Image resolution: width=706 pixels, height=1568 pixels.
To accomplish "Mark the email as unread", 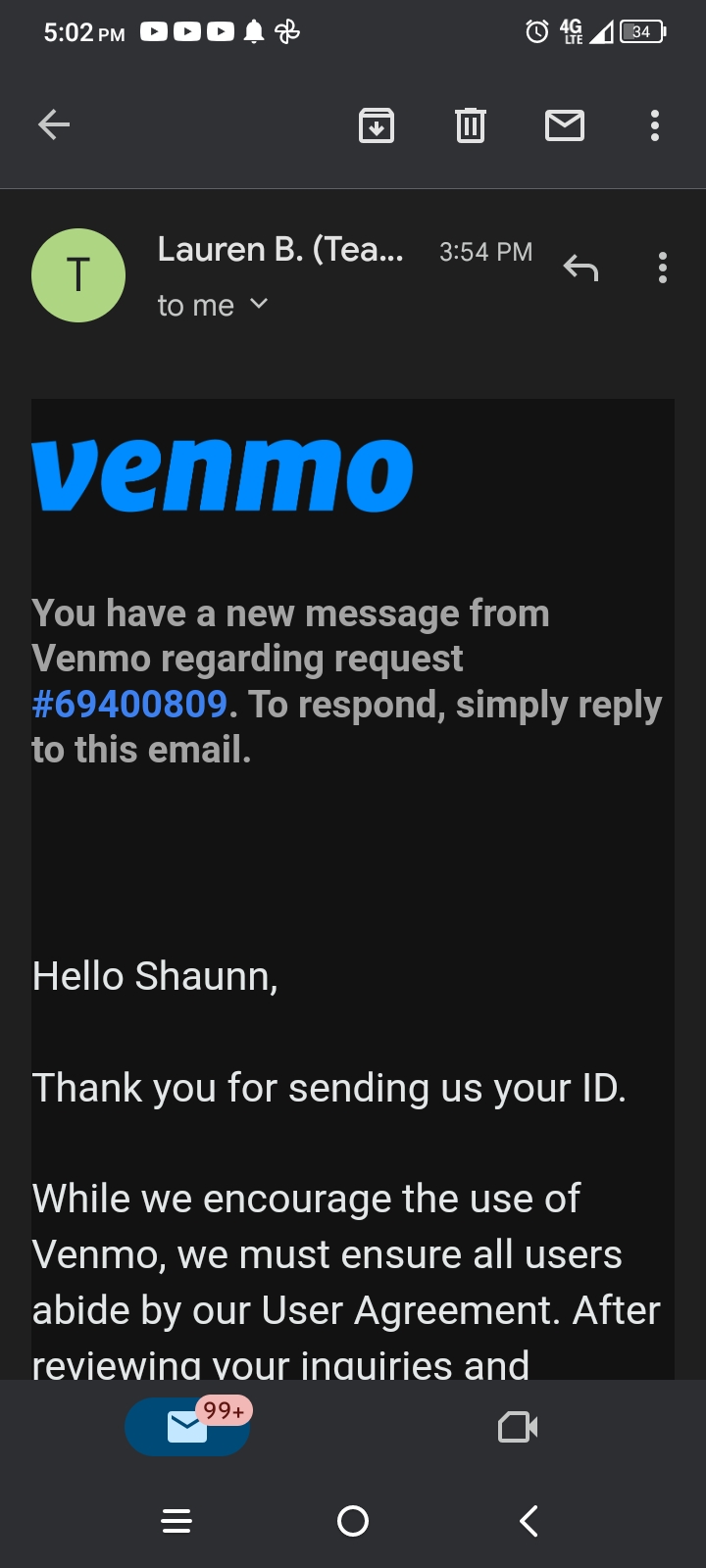I will coord(564,124).
